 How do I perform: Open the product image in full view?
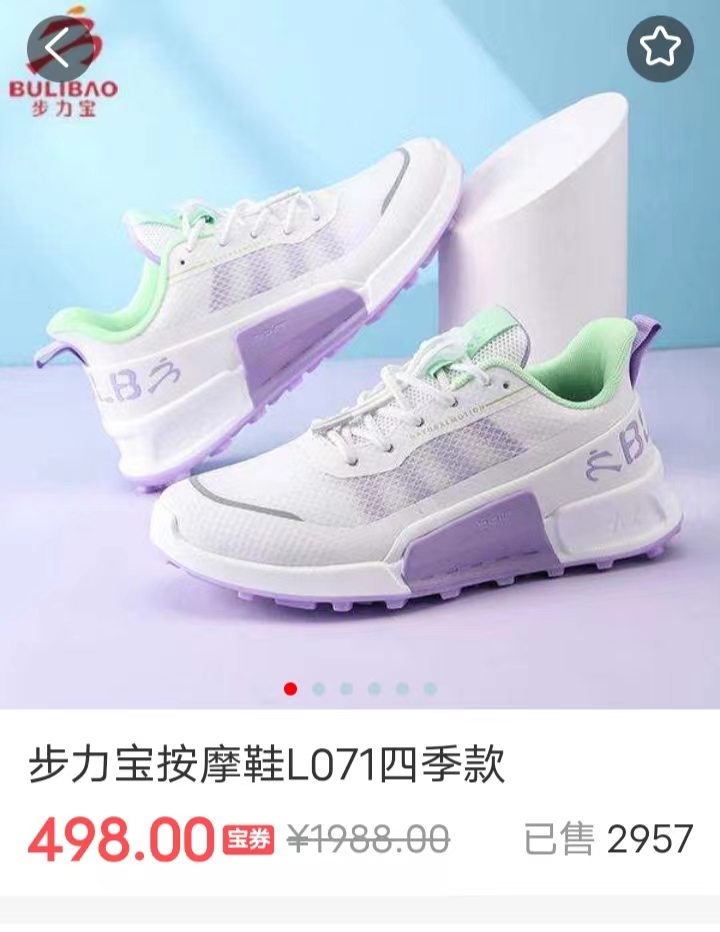click(360, 380)
